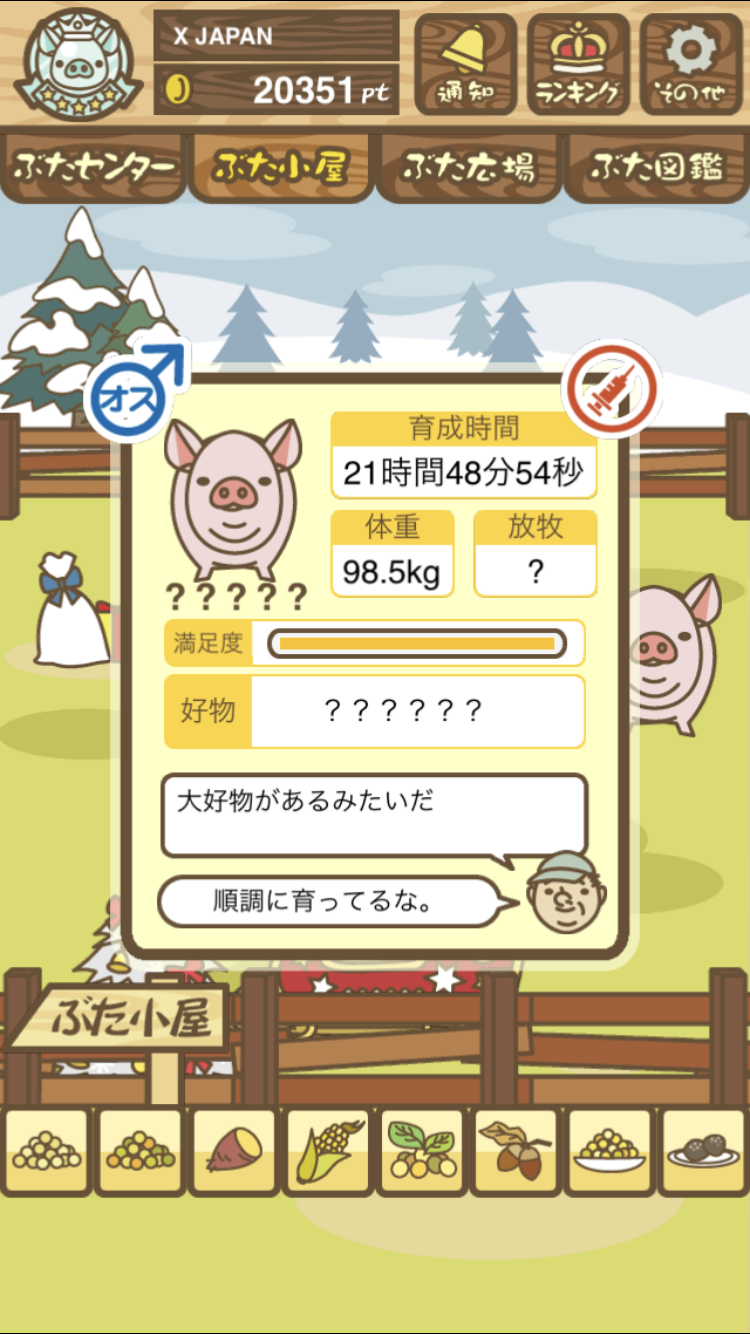Tap the white sack with blue ribbon
Screen dimensions: 750x1334
tap(71, 612)
